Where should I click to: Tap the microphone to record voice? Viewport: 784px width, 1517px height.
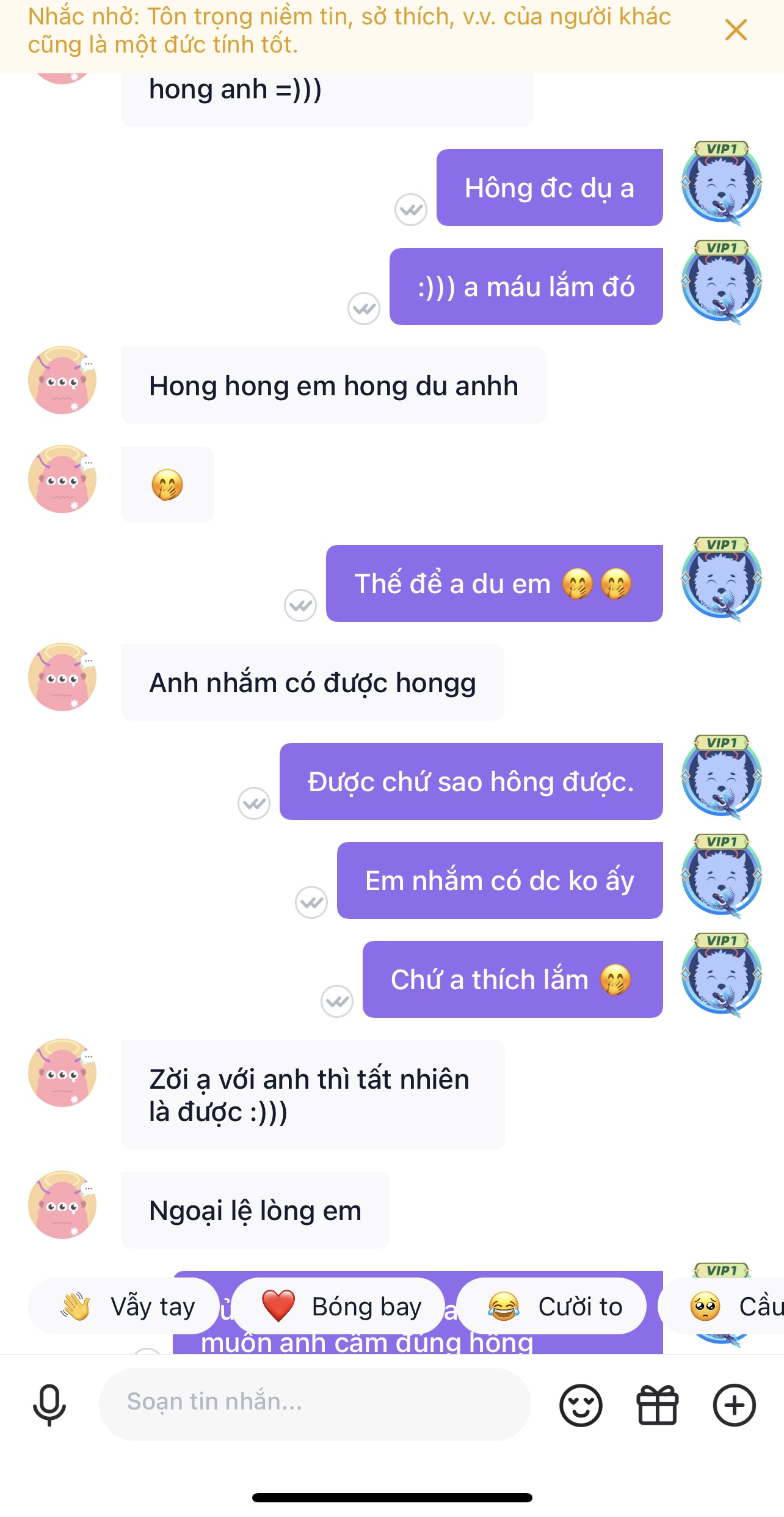(49, 1405)
